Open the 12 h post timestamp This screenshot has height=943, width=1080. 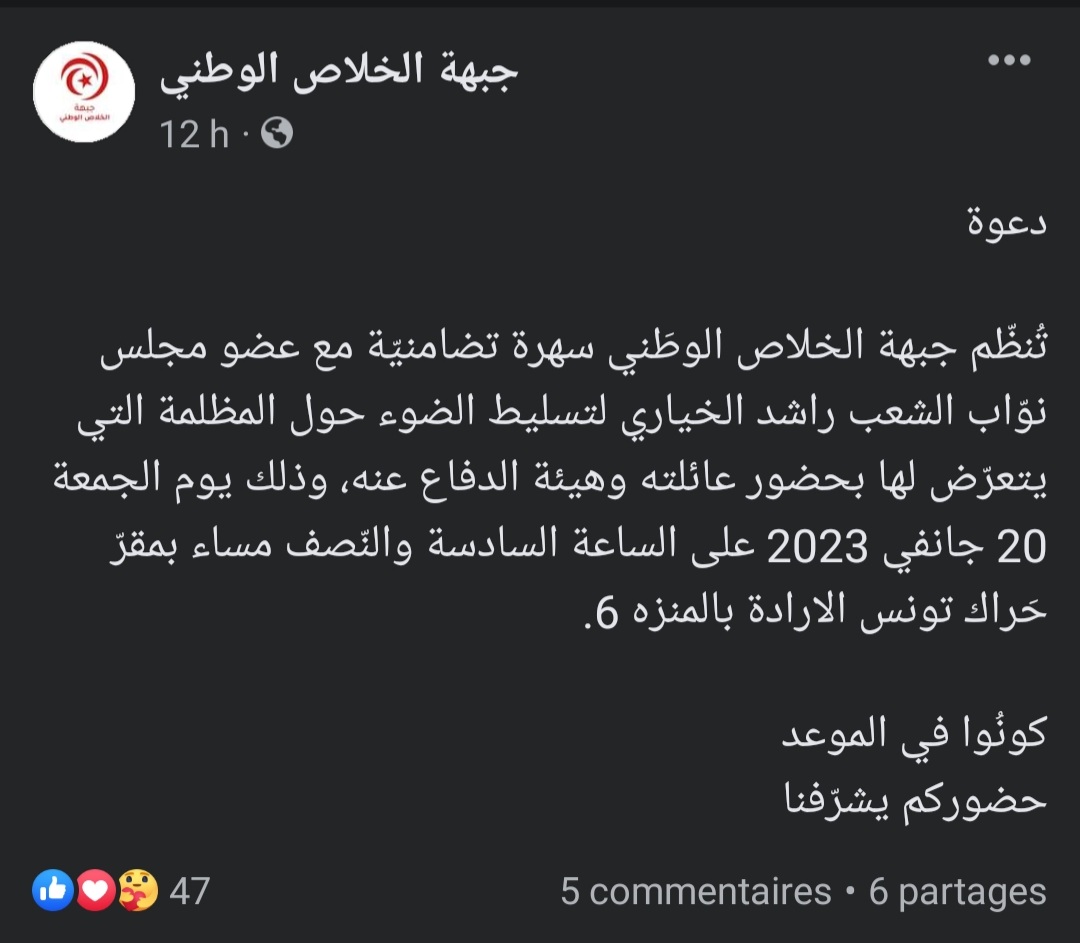pos(195,134)
